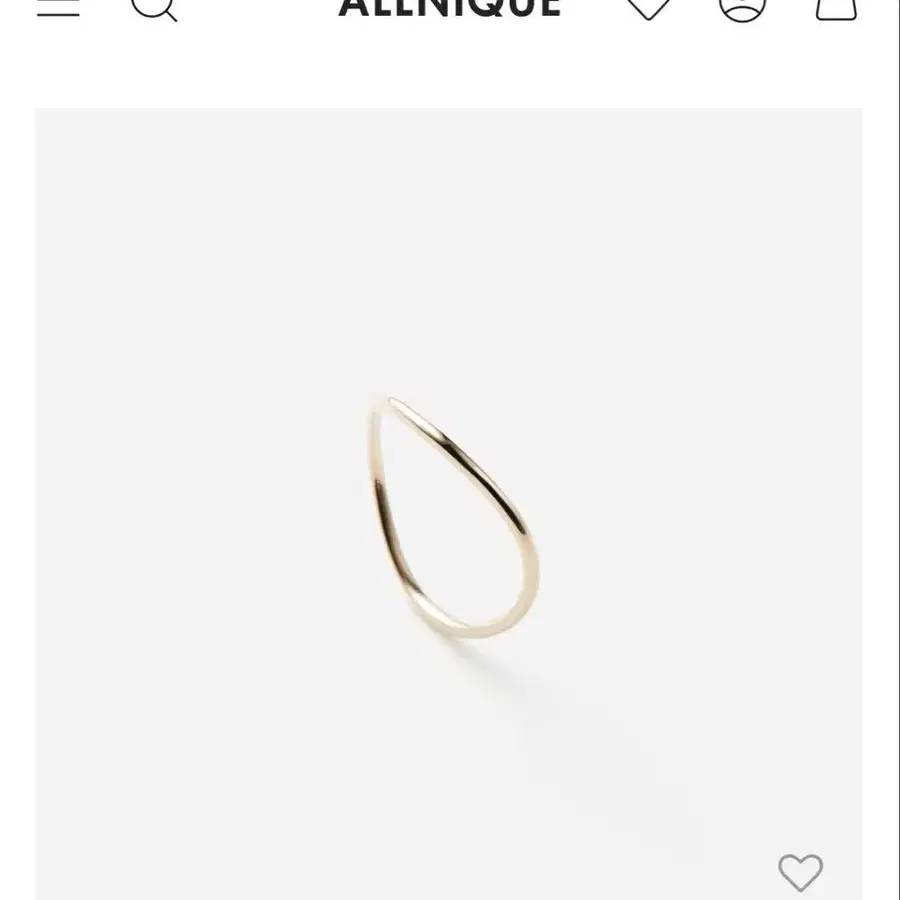Add the gold ring to wishlist
This screenshot has height=900, width=900.
click(800, 872)
